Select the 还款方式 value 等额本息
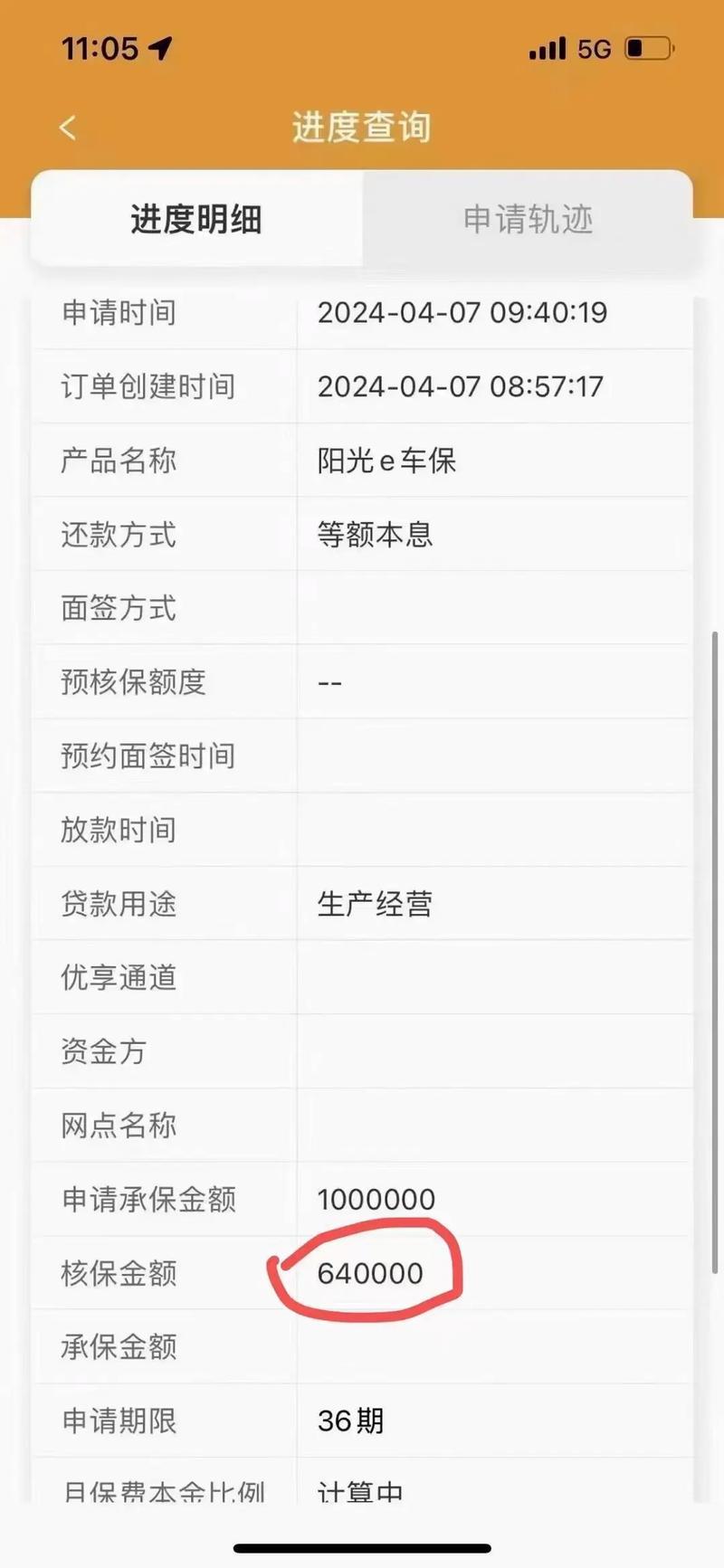 (x=374, y=534)
